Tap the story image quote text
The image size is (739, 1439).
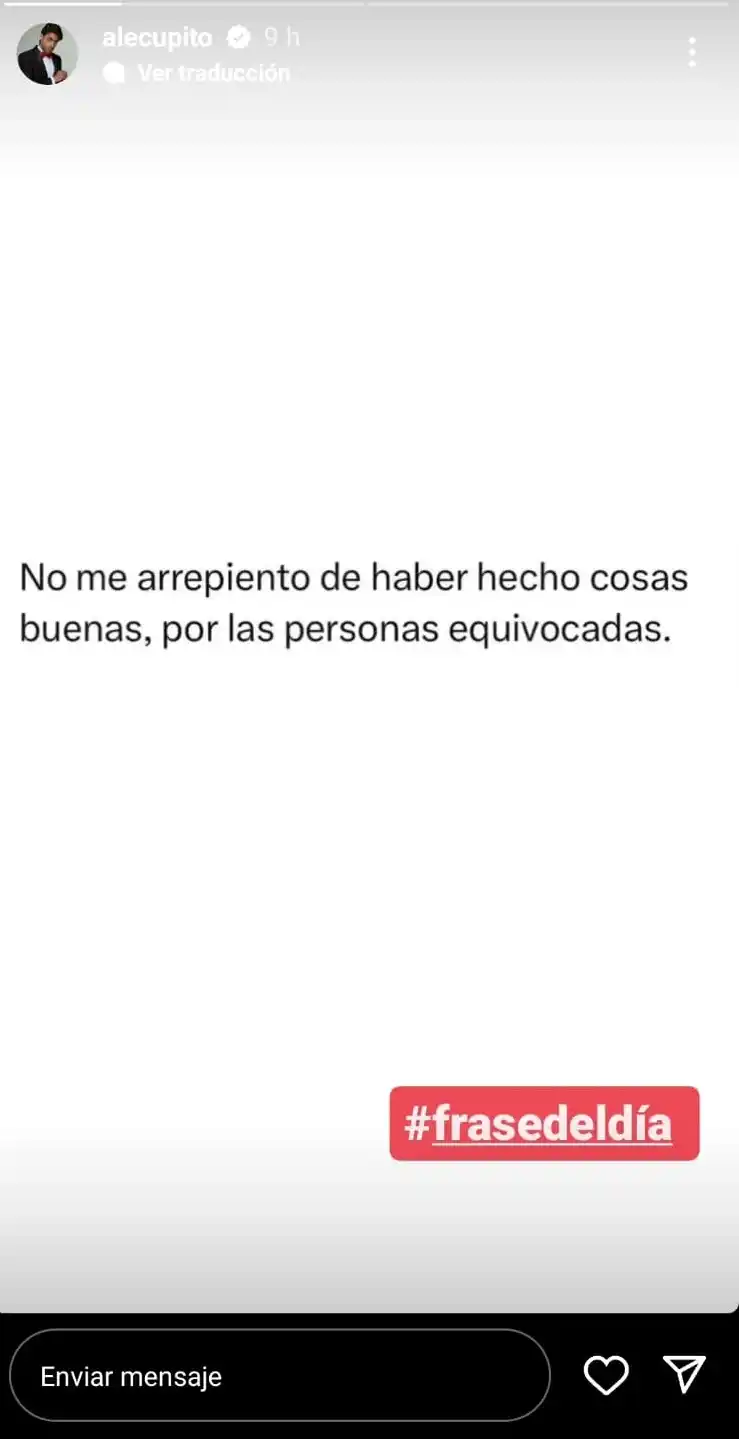tap(353, 600)
